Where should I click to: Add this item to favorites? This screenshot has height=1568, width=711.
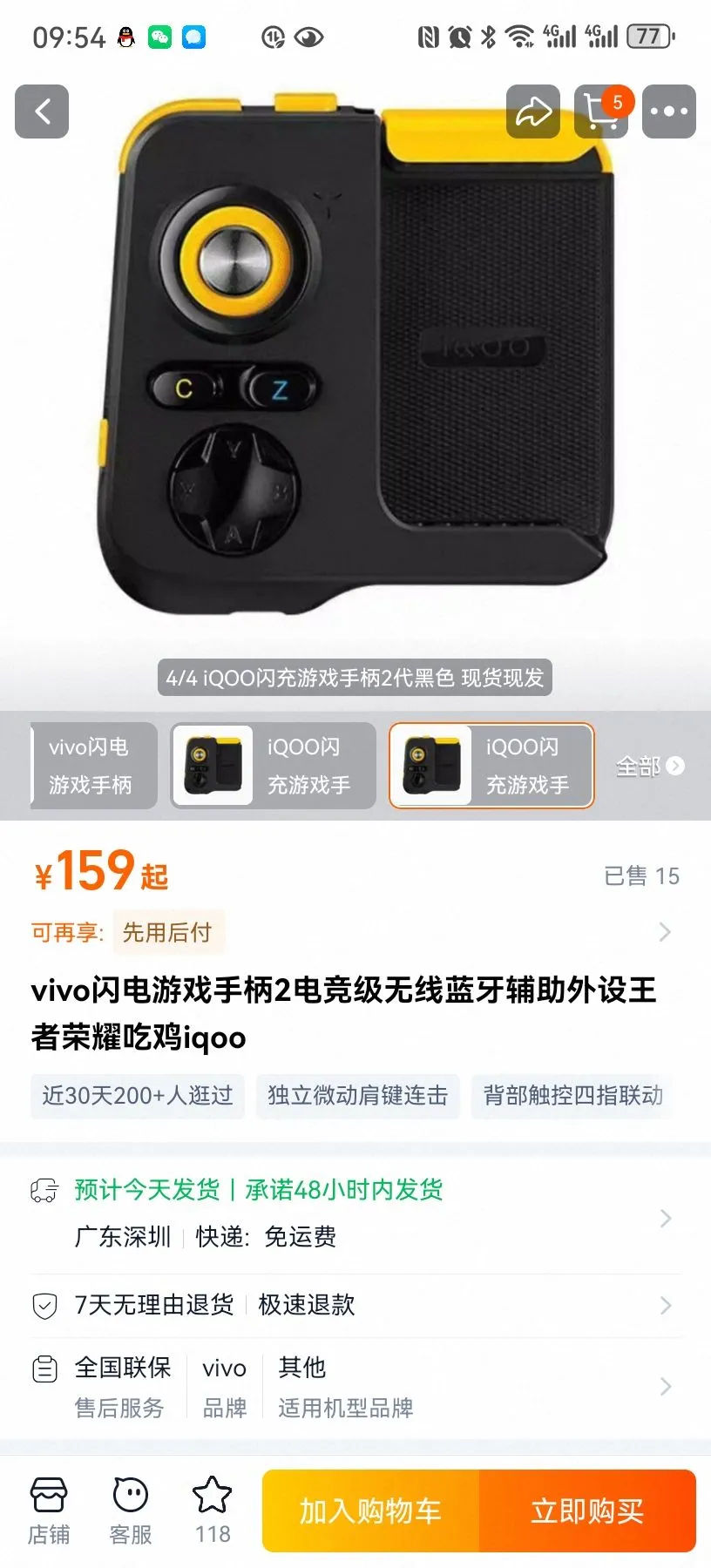213,1511
